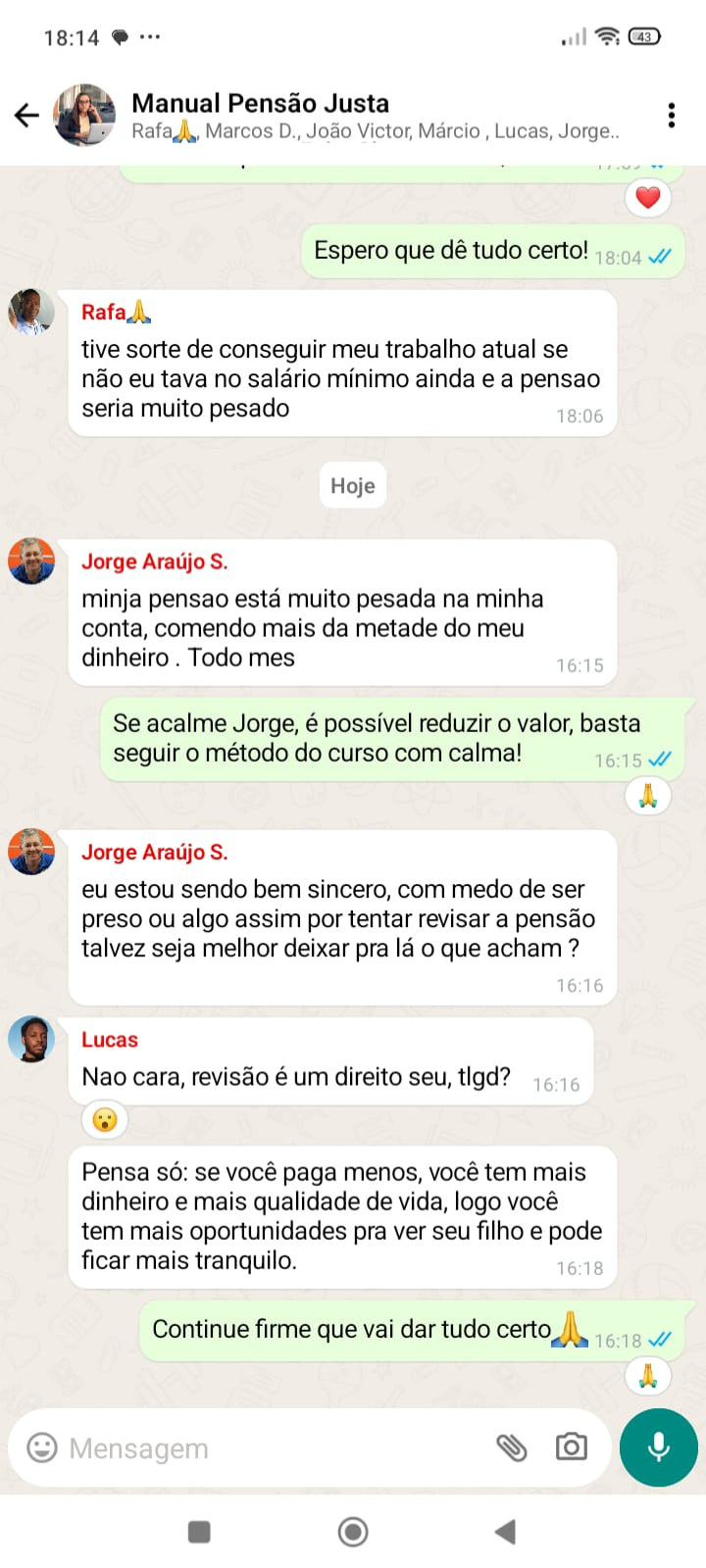Open the camera from the message bar

pyautogui.click(x=571, y=1446)
